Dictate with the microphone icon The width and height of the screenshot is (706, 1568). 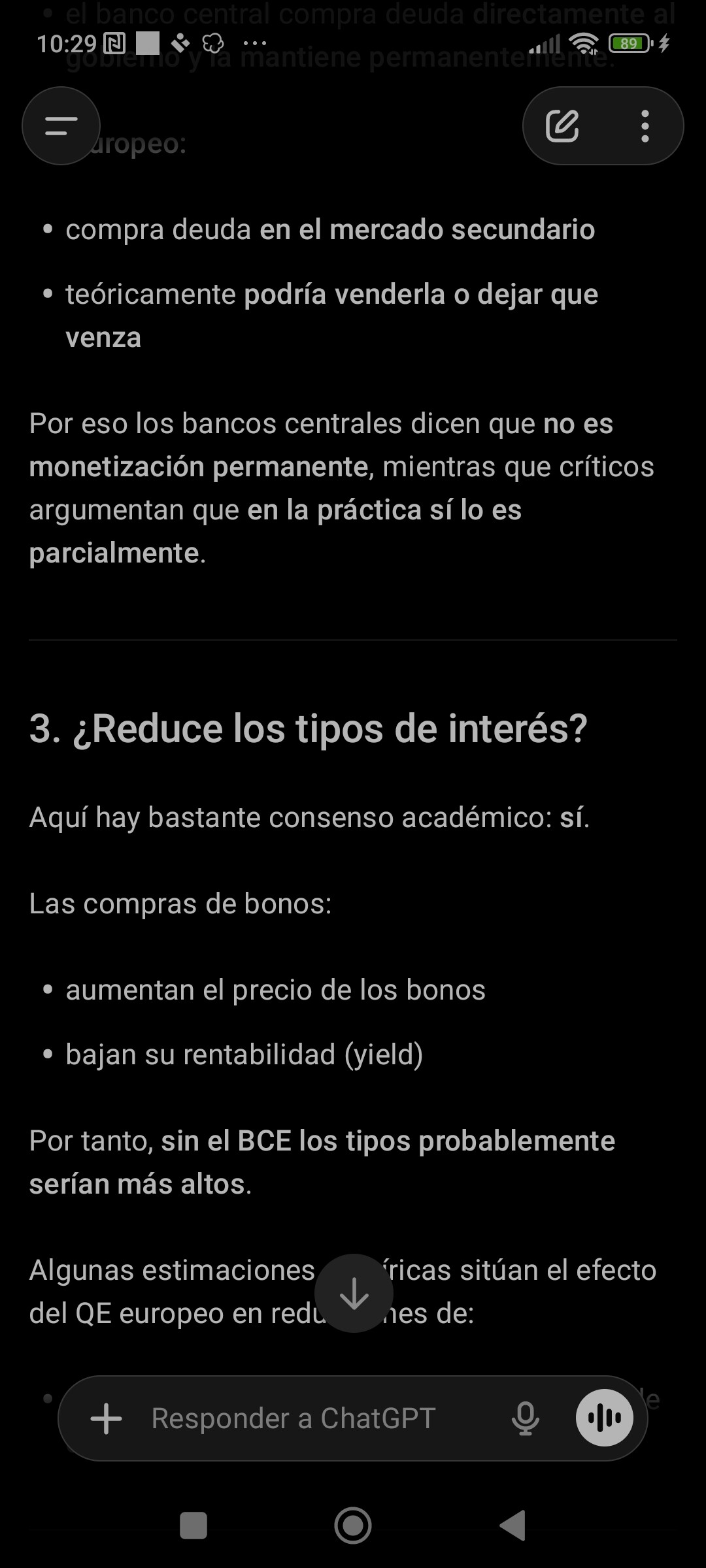click(525, 1418)
